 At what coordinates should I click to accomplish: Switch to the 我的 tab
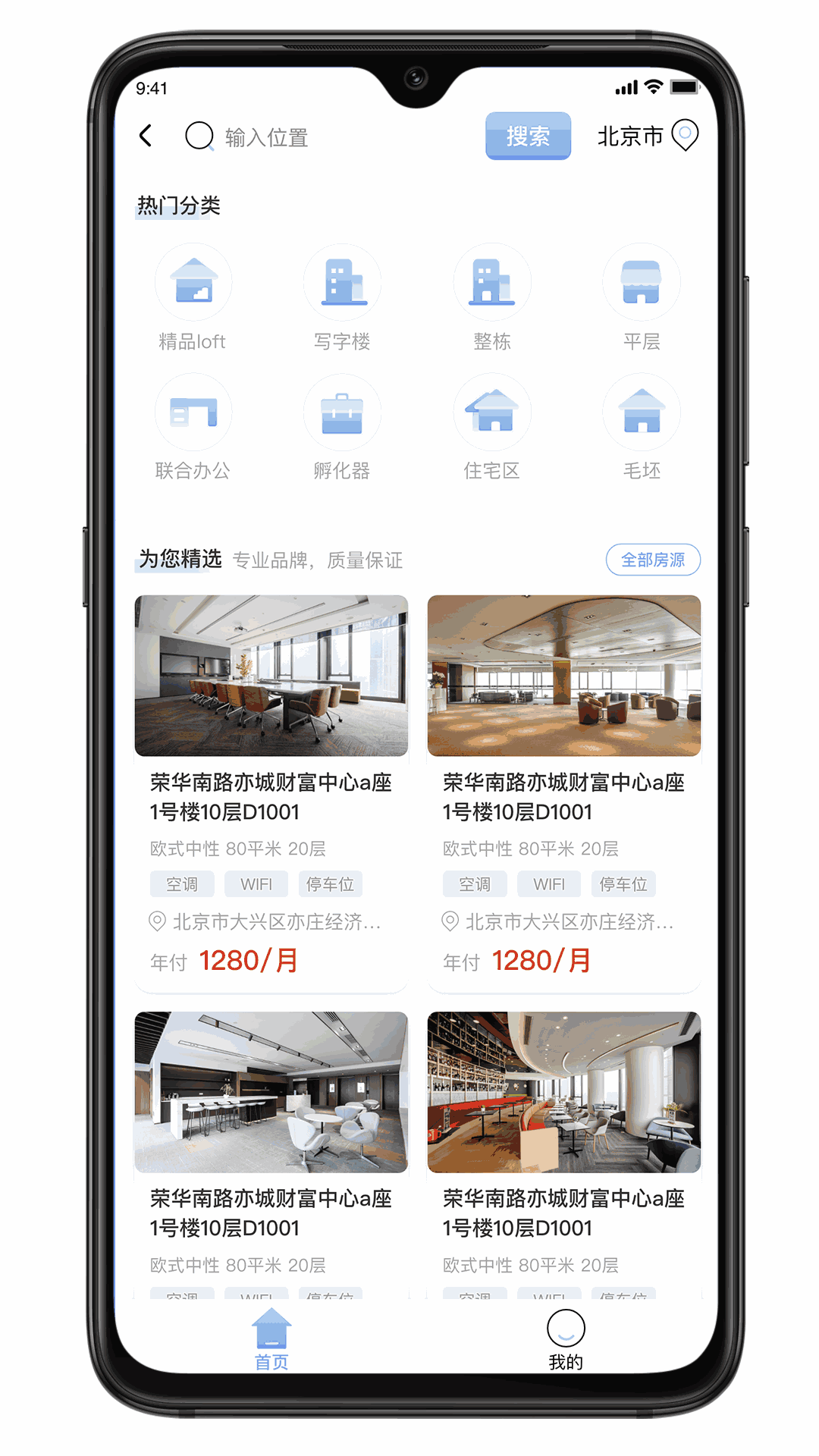pyautogui.click(x=566, y=1340)
